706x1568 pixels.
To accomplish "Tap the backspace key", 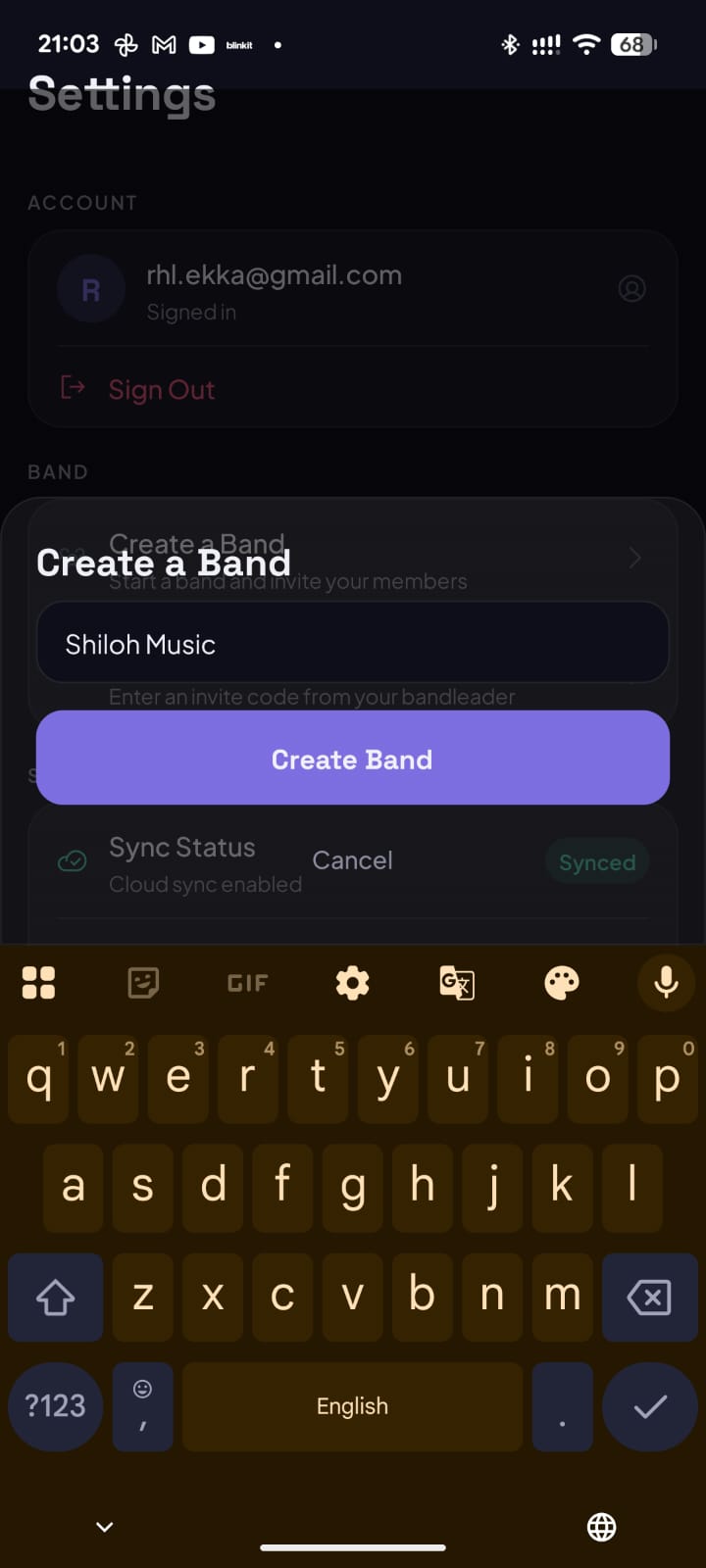I will pyautogui.click(x=649, y=1298).
